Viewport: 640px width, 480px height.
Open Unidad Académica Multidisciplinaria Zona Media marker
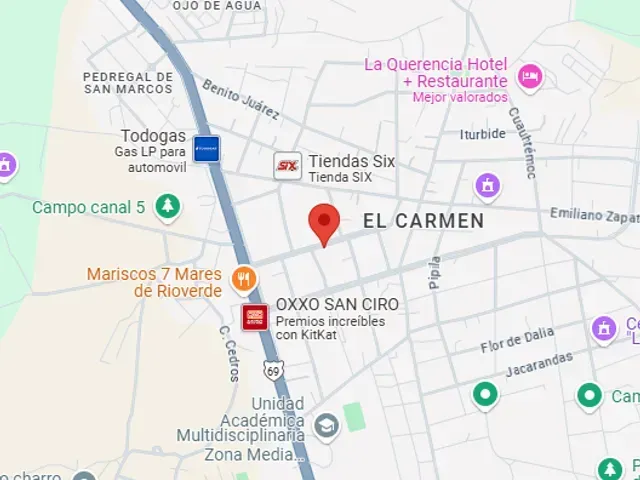326,427
